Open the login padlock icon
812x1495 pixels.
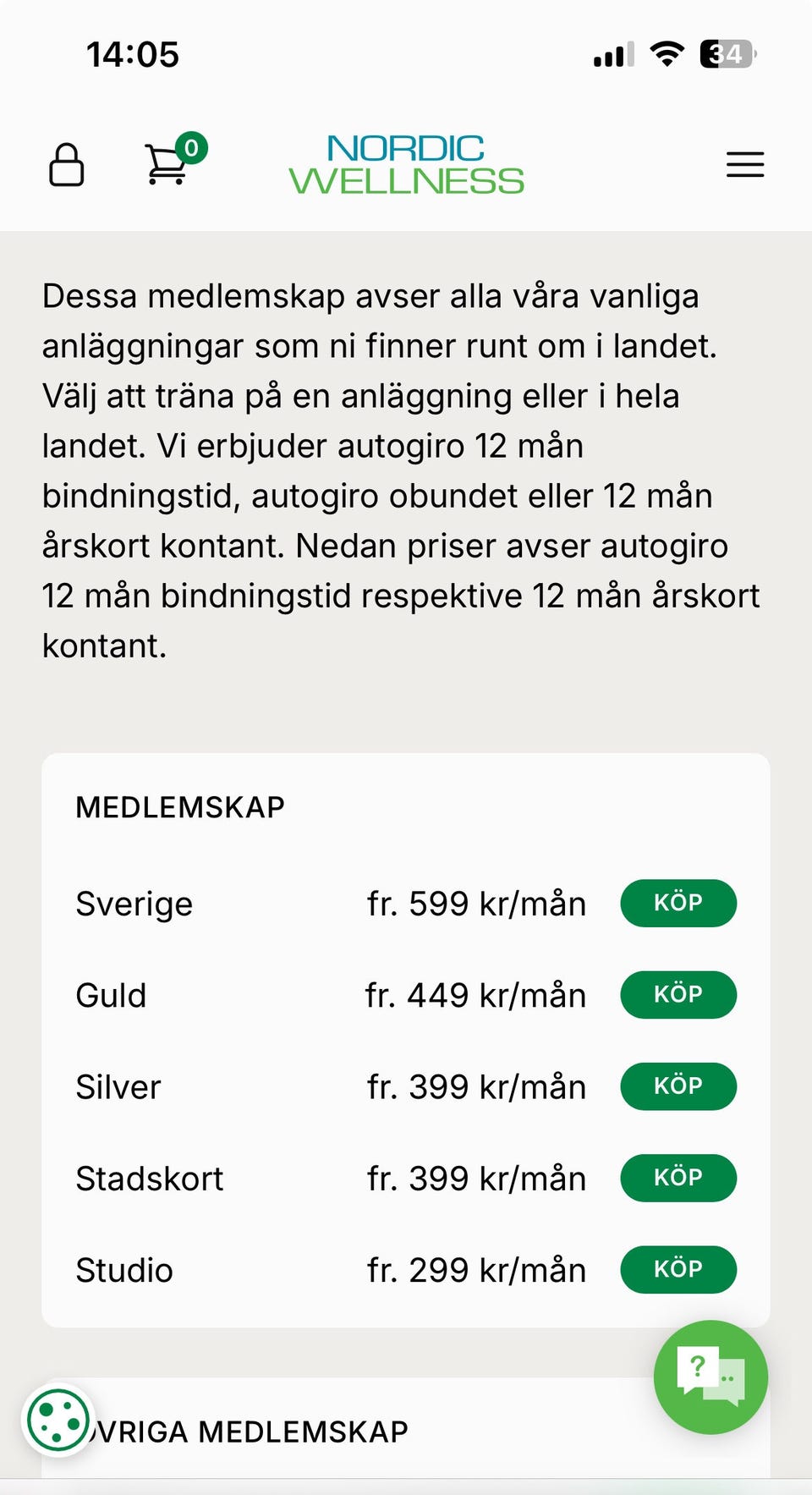pyautogui.click(x=67, y=164)
